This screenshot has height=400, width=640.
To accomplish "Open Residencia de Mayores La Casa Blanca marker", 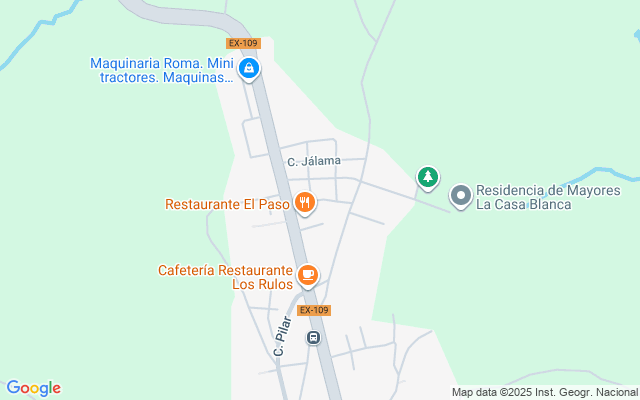I will tap(460, 196).
